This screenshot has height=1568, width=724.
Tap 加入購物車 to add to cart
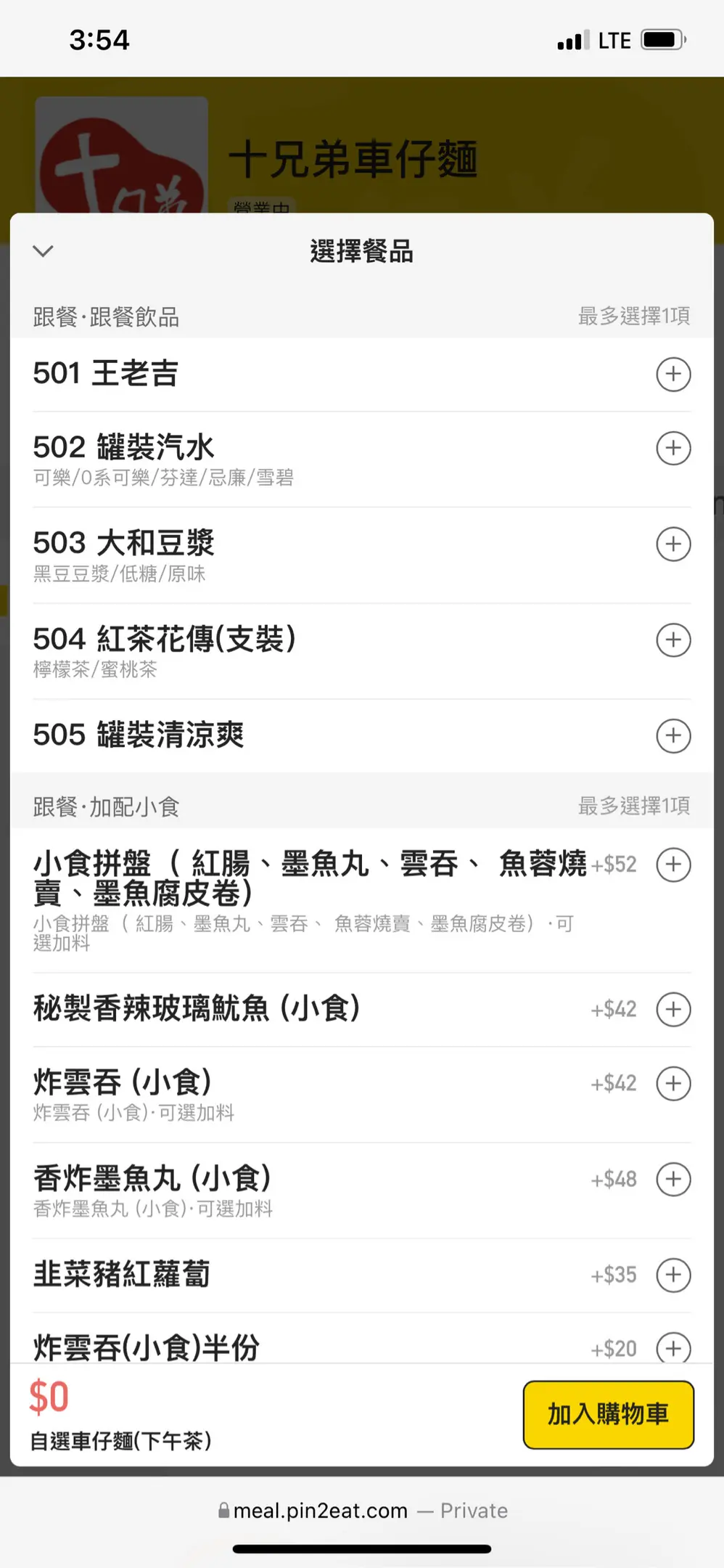click(608, 1415)
